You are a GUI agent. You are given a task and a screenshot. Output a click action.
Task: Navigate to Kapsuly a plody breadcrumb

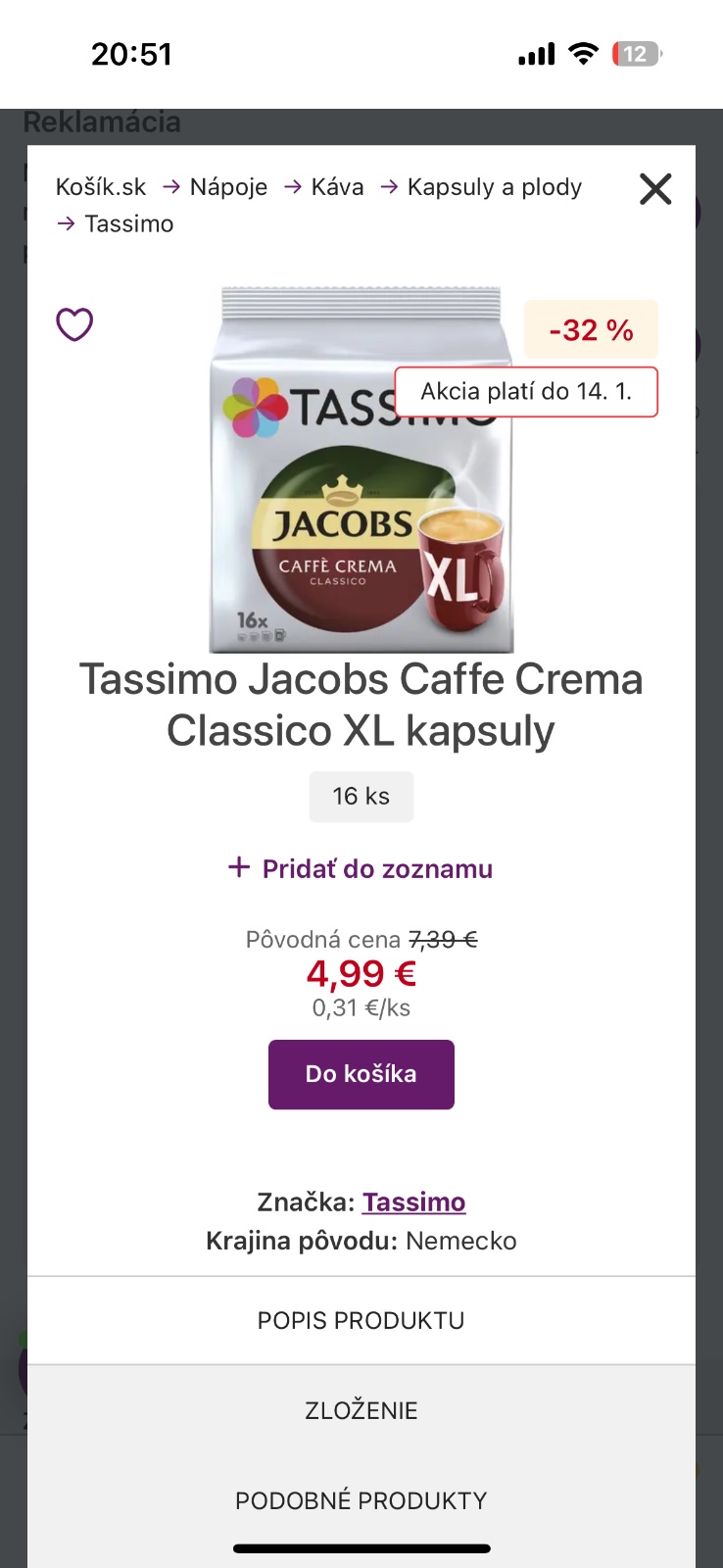(x=494, y=187)
